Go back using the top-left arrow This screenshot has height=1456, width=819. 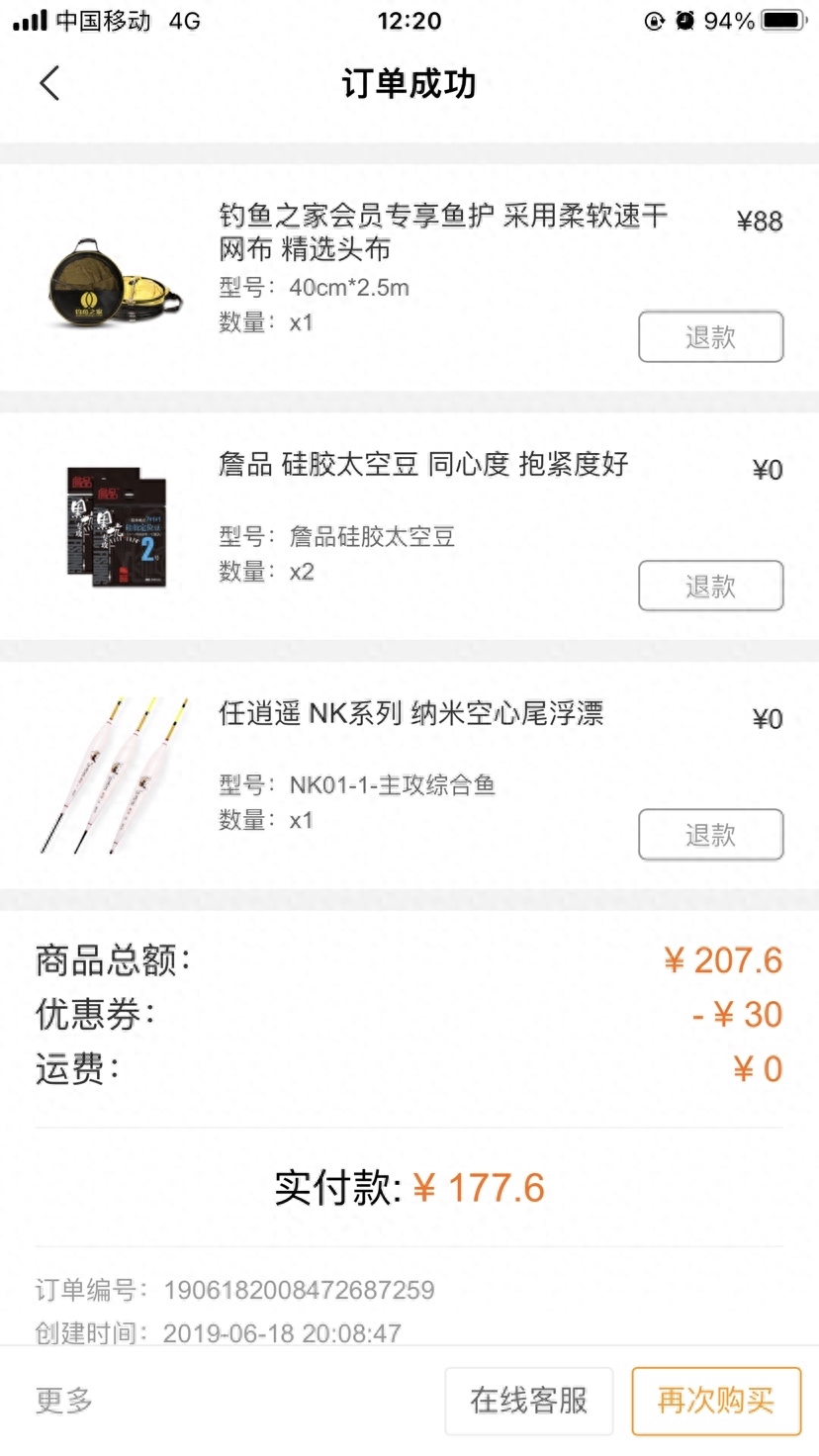[49, 83]
